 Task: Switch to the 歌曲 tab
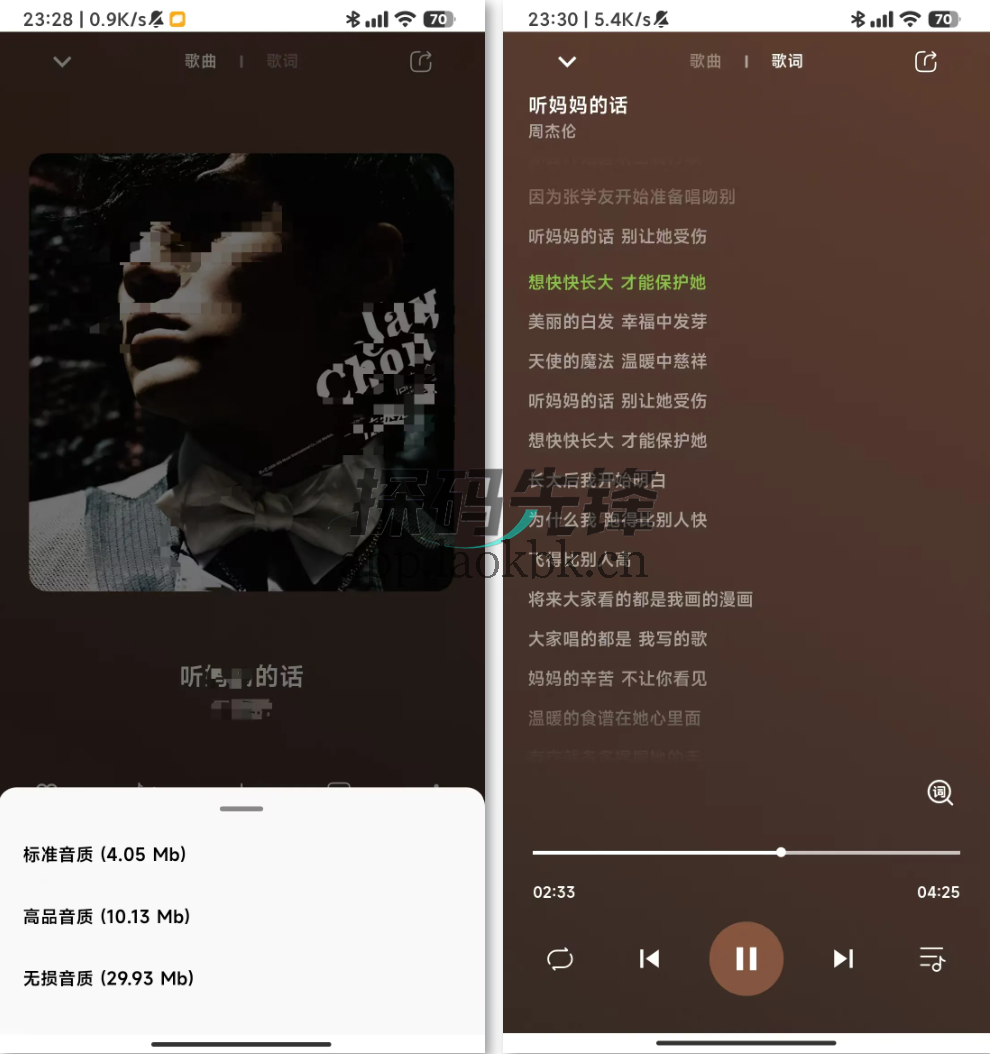704,61
